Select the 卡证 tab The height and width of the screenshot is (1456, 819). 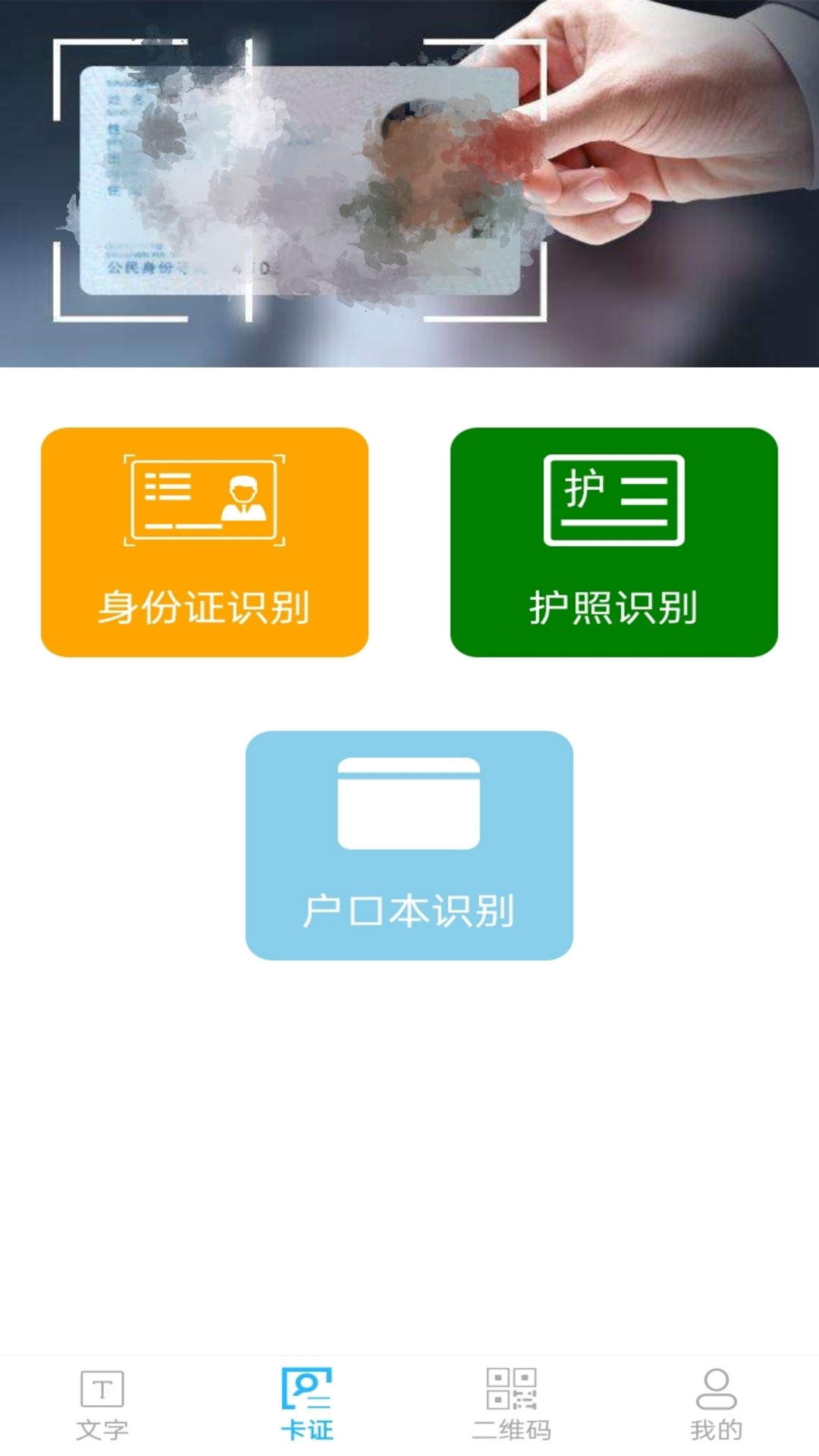(x=307, y=1405)
